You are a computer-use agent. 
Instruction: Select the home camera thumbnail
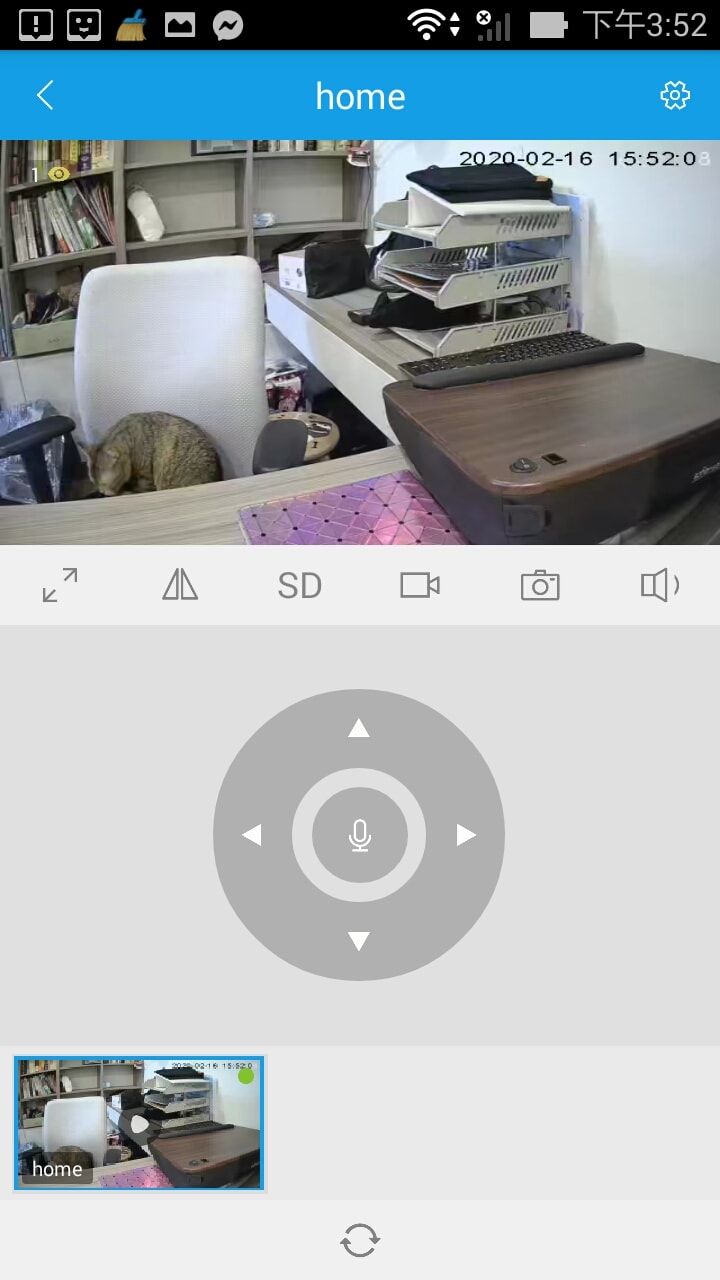coord(139,1123)
